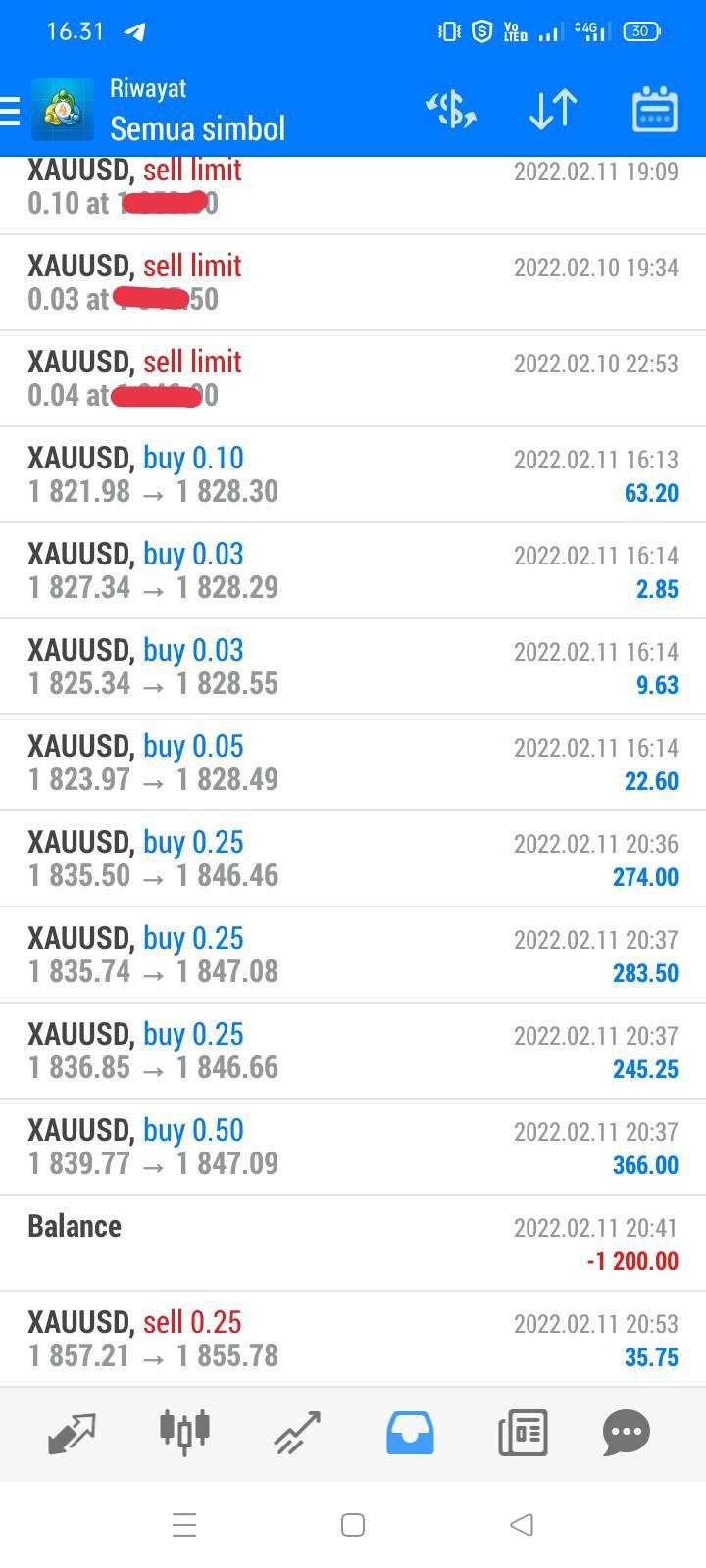Select the History inbox tab

tap(410, 1433)
